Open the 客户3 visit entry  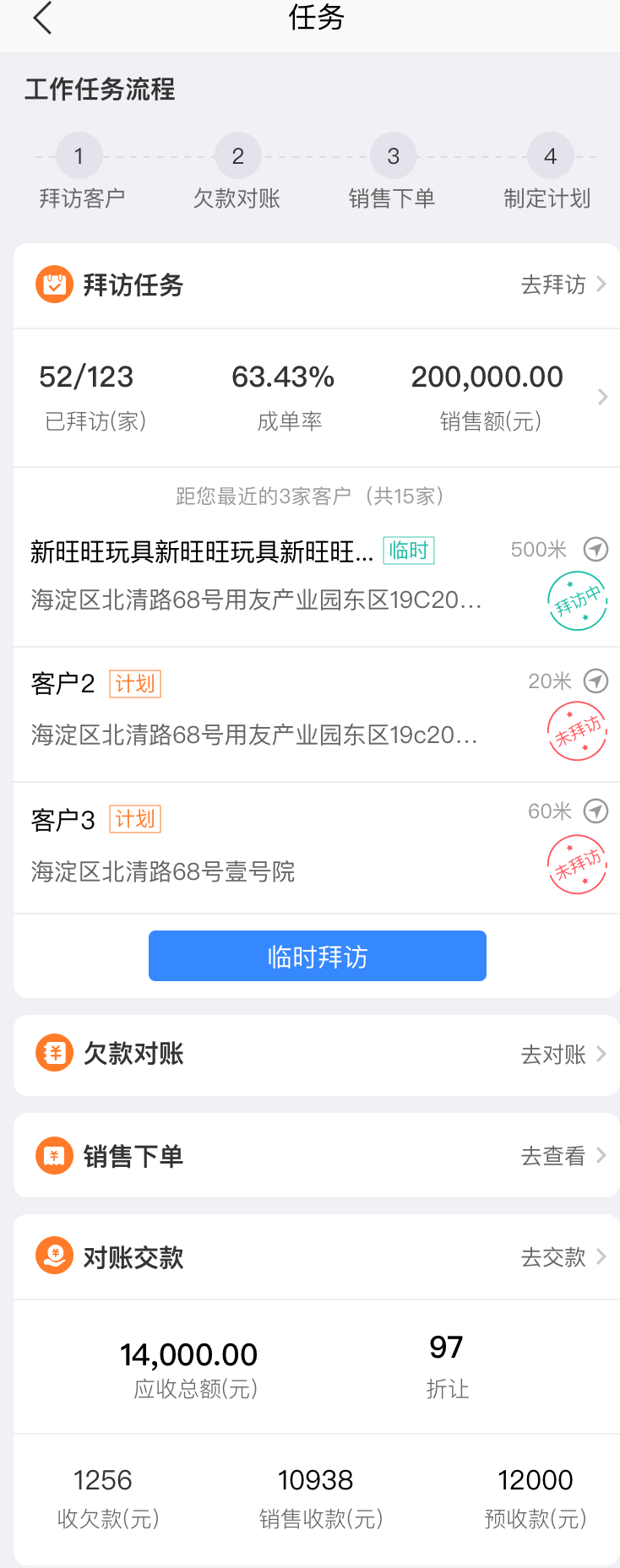coord(253,846)
